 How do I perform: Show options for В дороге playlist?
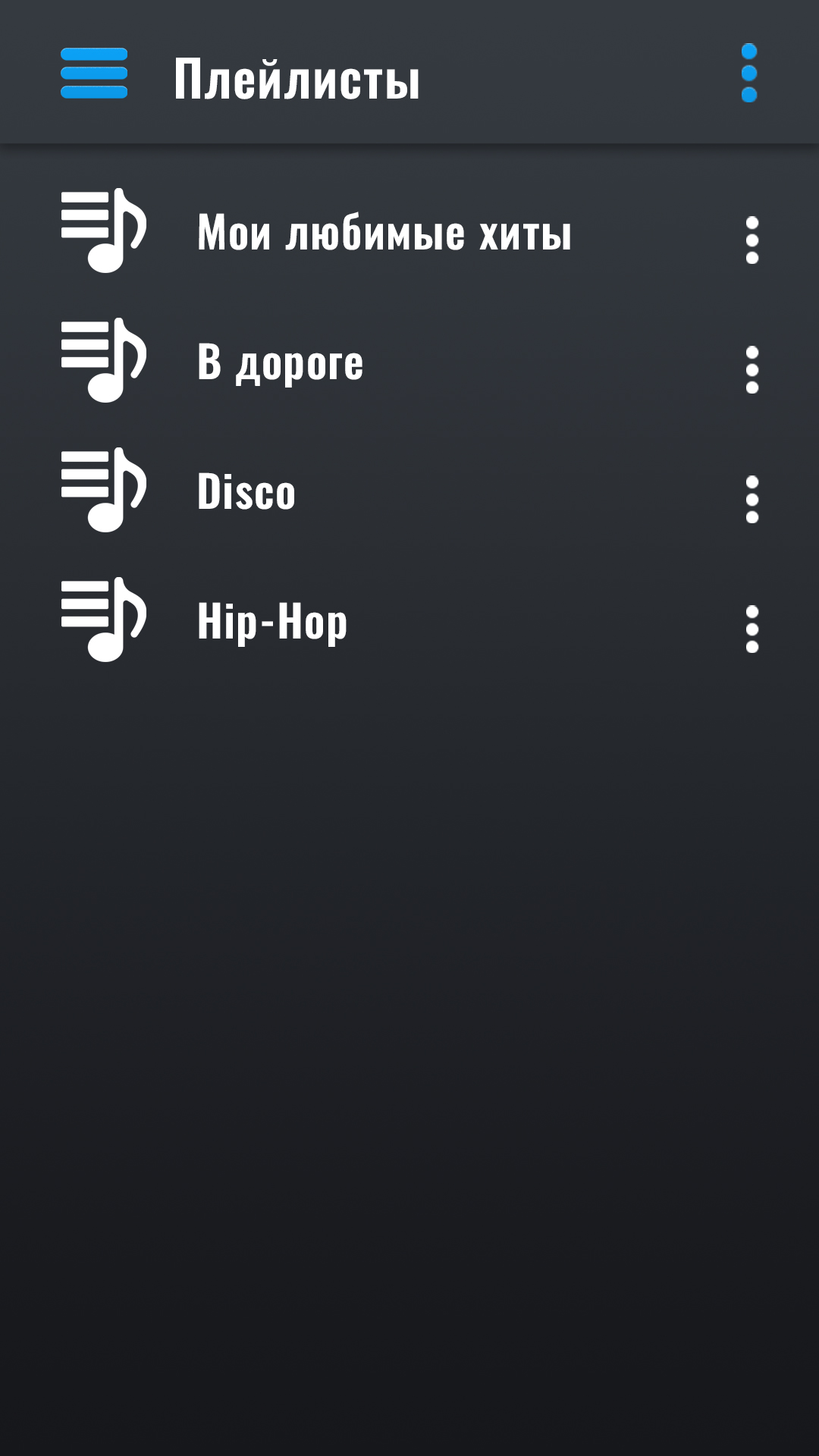tap(752, 370)
